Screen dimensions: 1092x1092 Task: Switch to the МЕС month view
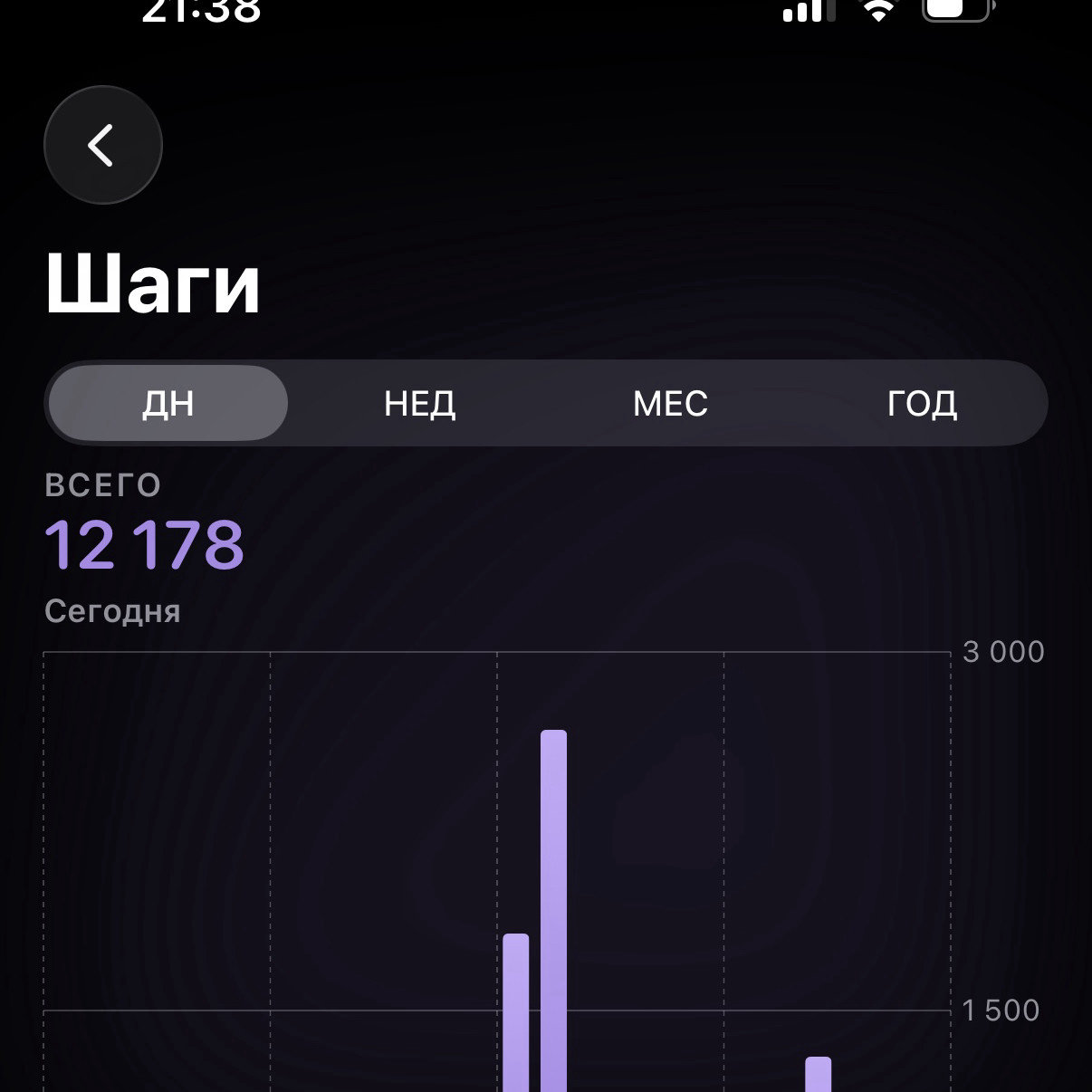tap(670, 403)
